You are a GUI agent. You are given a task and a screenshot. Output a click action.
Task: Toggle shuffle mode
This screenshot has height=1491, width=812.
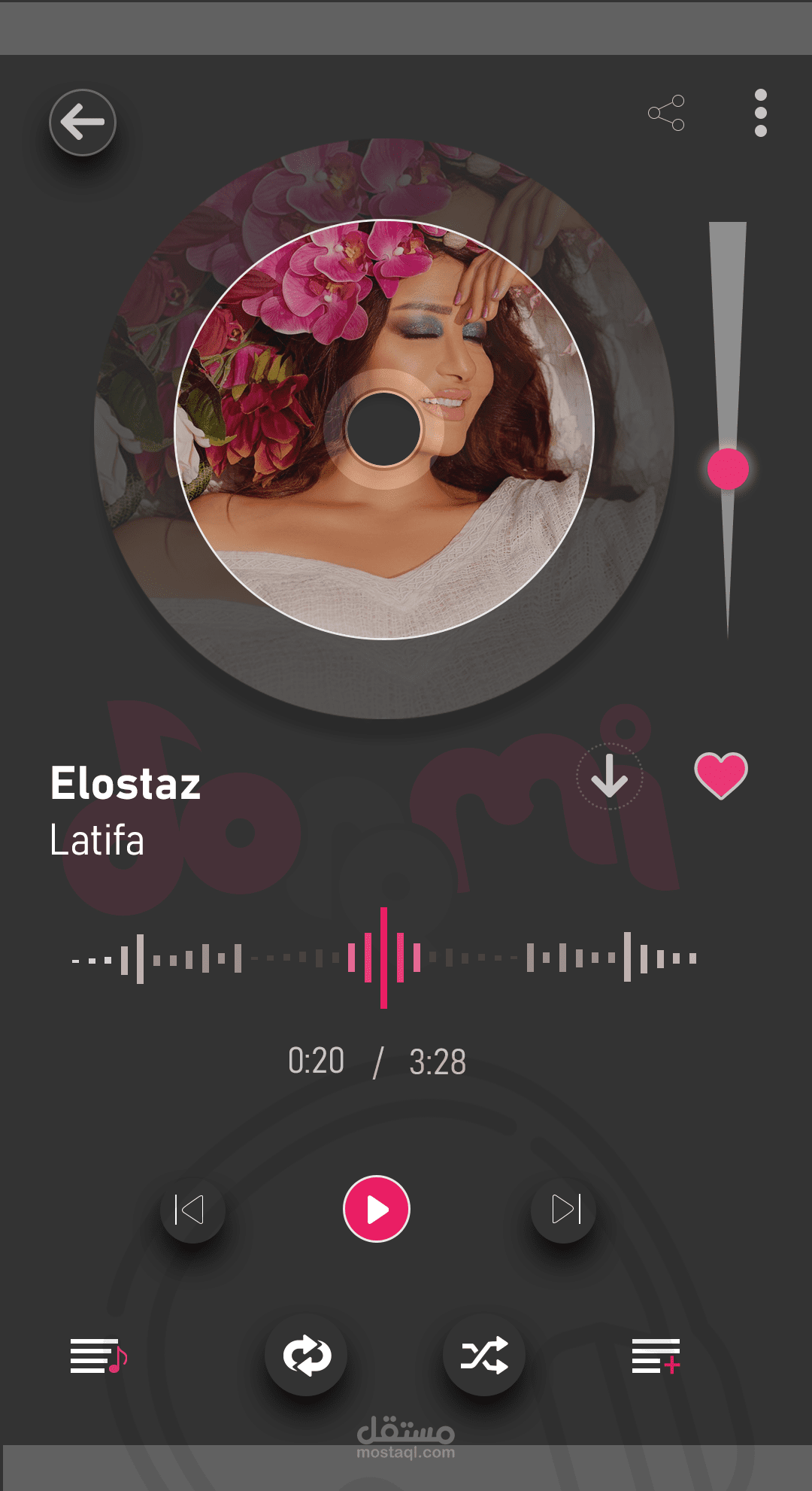(x=484, y=1356)
